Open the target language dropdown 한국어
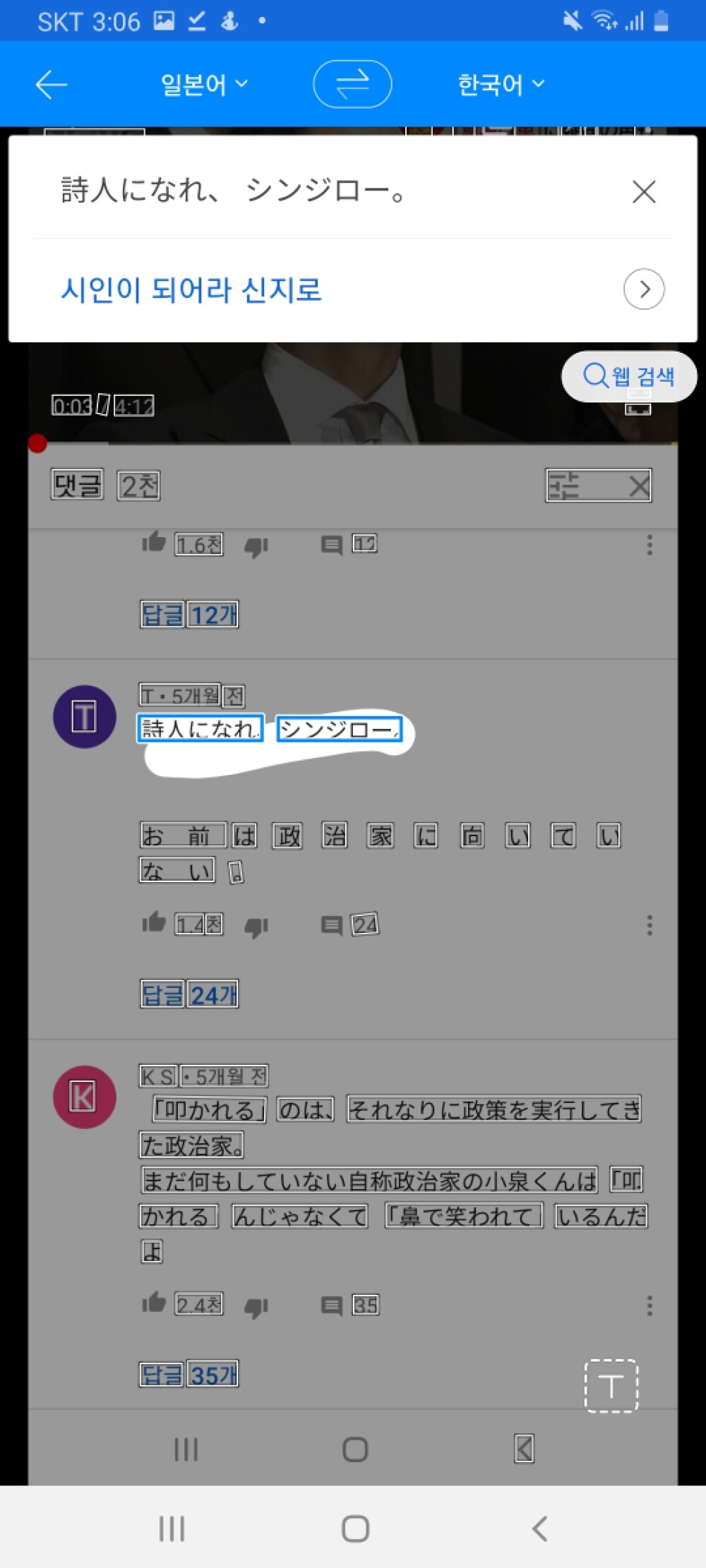This screenshot has height=1568, width=706. tap(500, 85)
